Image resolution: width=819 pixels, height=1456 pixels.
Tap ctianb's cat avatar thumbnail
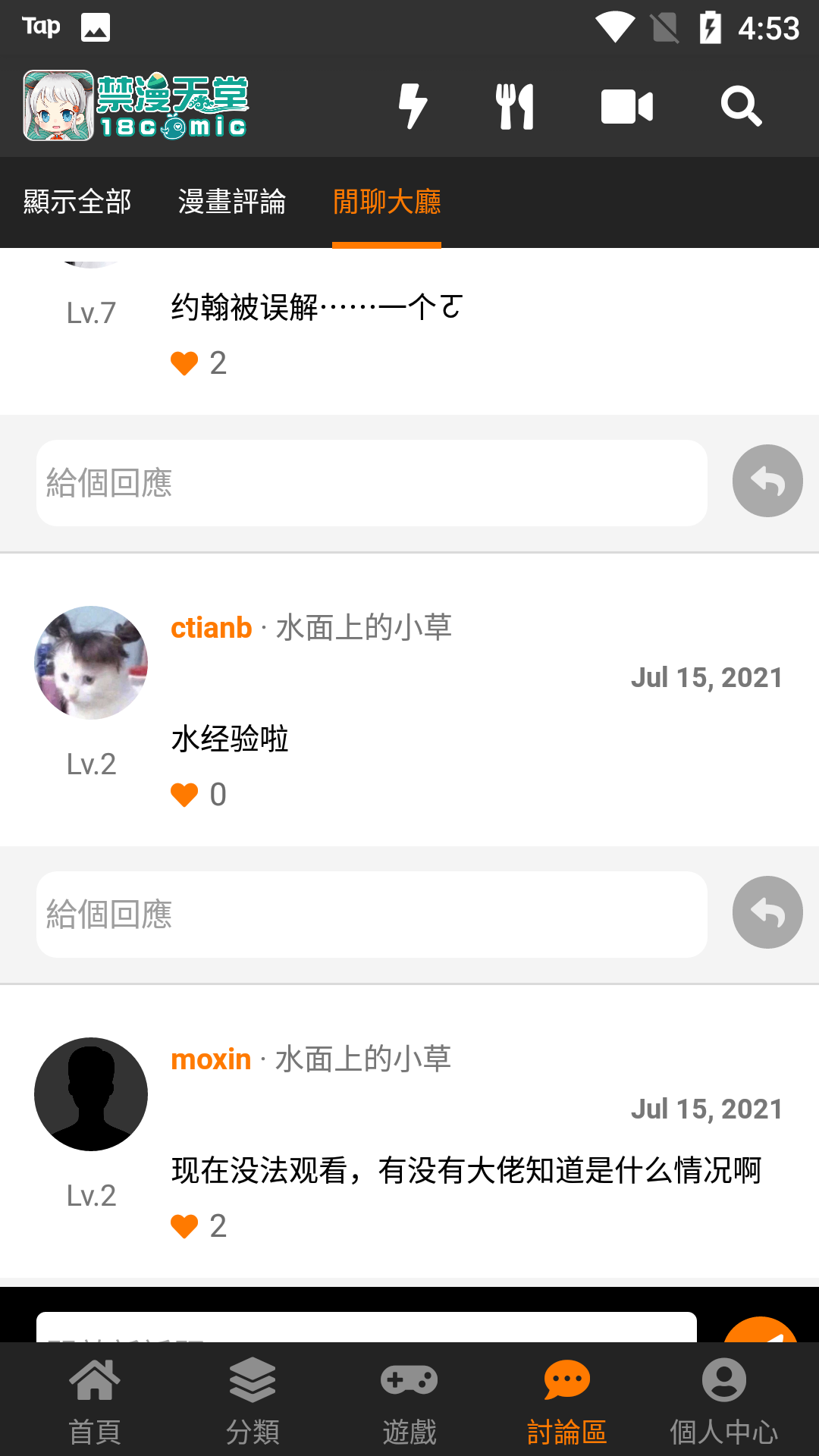[x=91, y=662]
